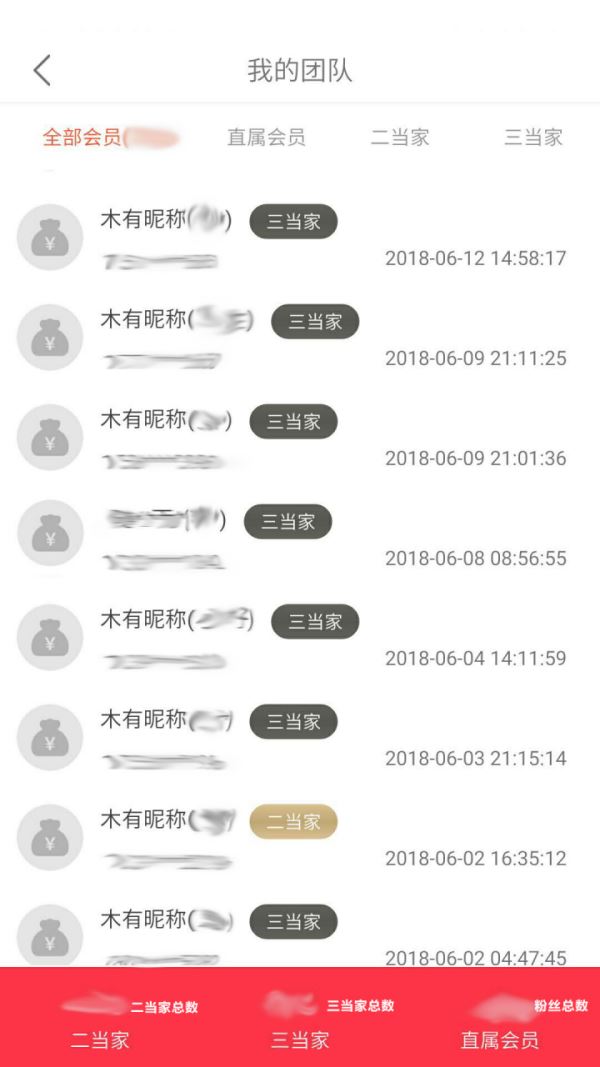Switch to the 直属会员 top tab

pos(266,138)
